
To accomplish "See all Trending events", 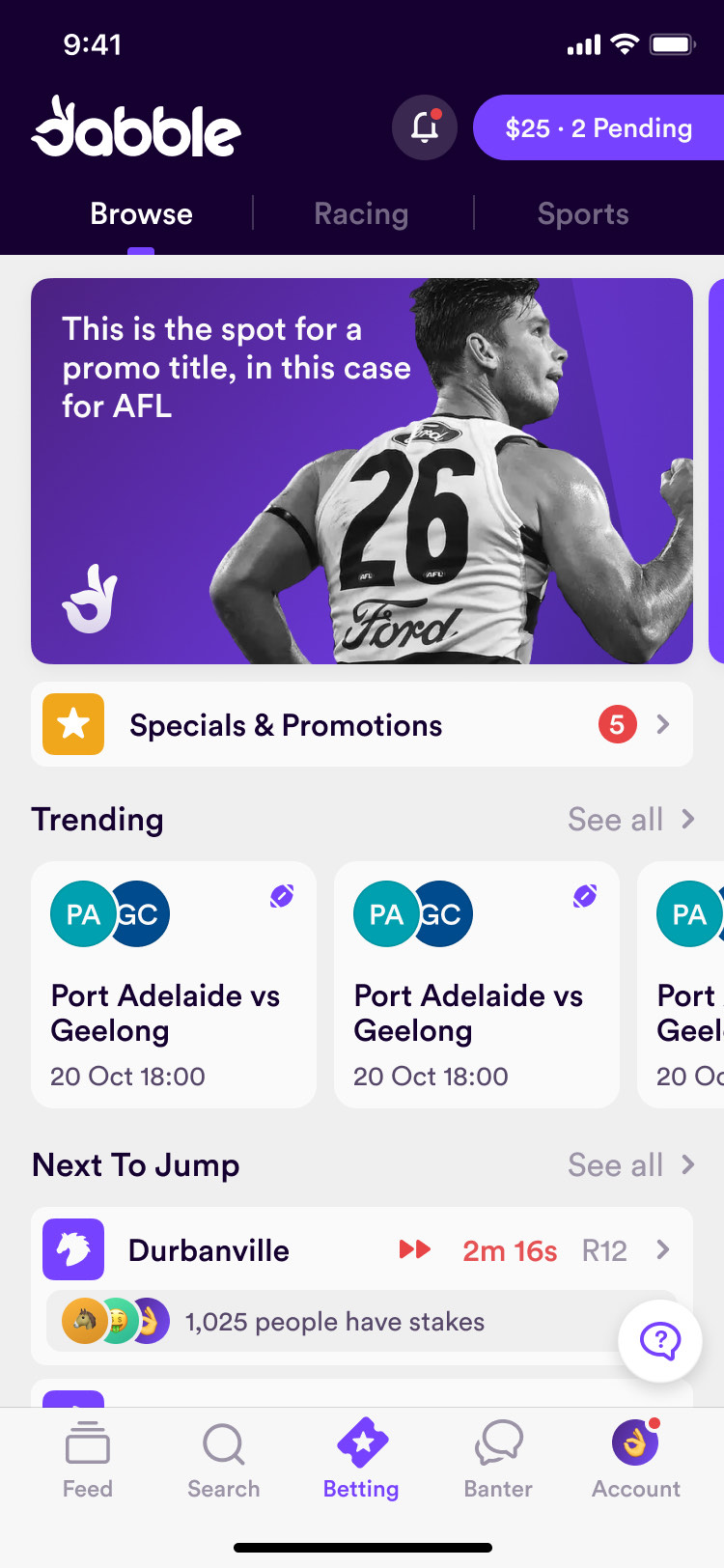I will pyautogui.click(x=631, y=820).
